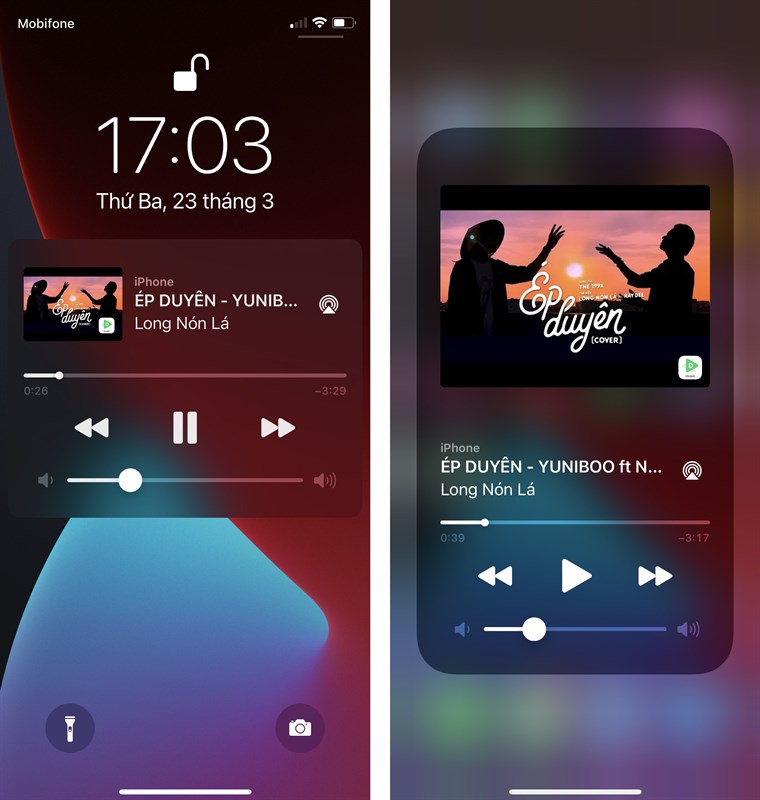Rewind the track on the lock screen player
Viewport: 760px width, 800px height.
(92, 428)
